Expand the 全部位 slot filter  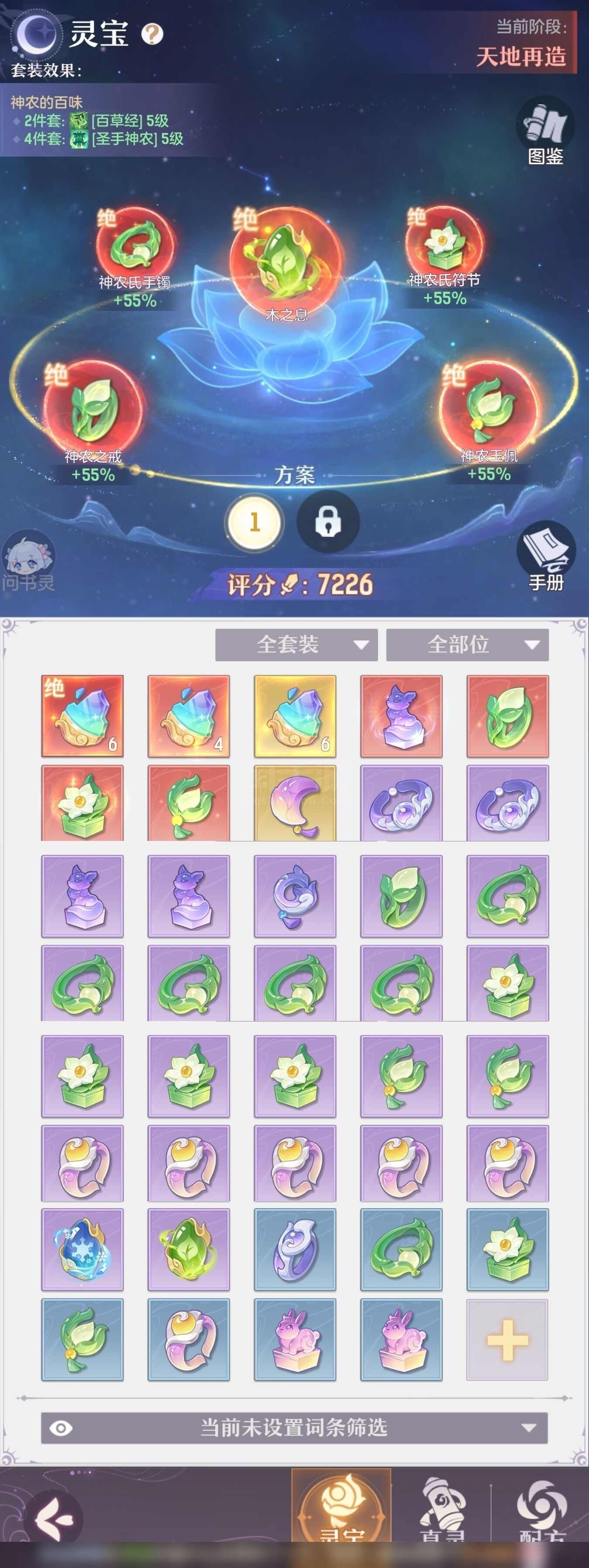pyautogui.click(x=467, y=644)
